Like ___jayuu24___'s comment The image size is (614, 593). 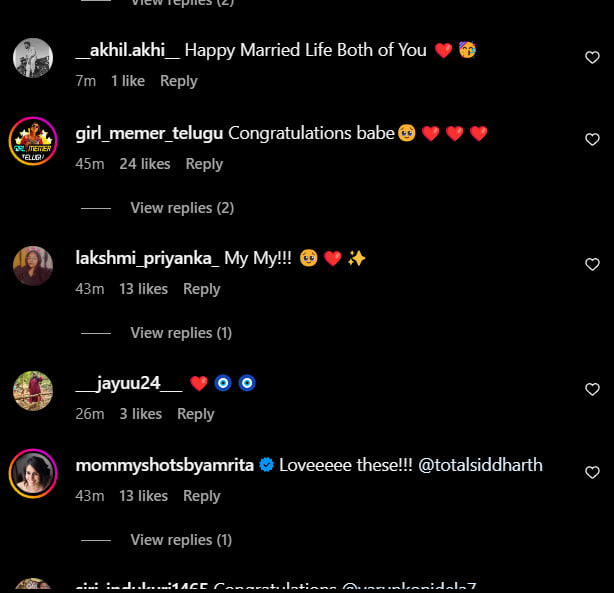(x=592, y=390)
